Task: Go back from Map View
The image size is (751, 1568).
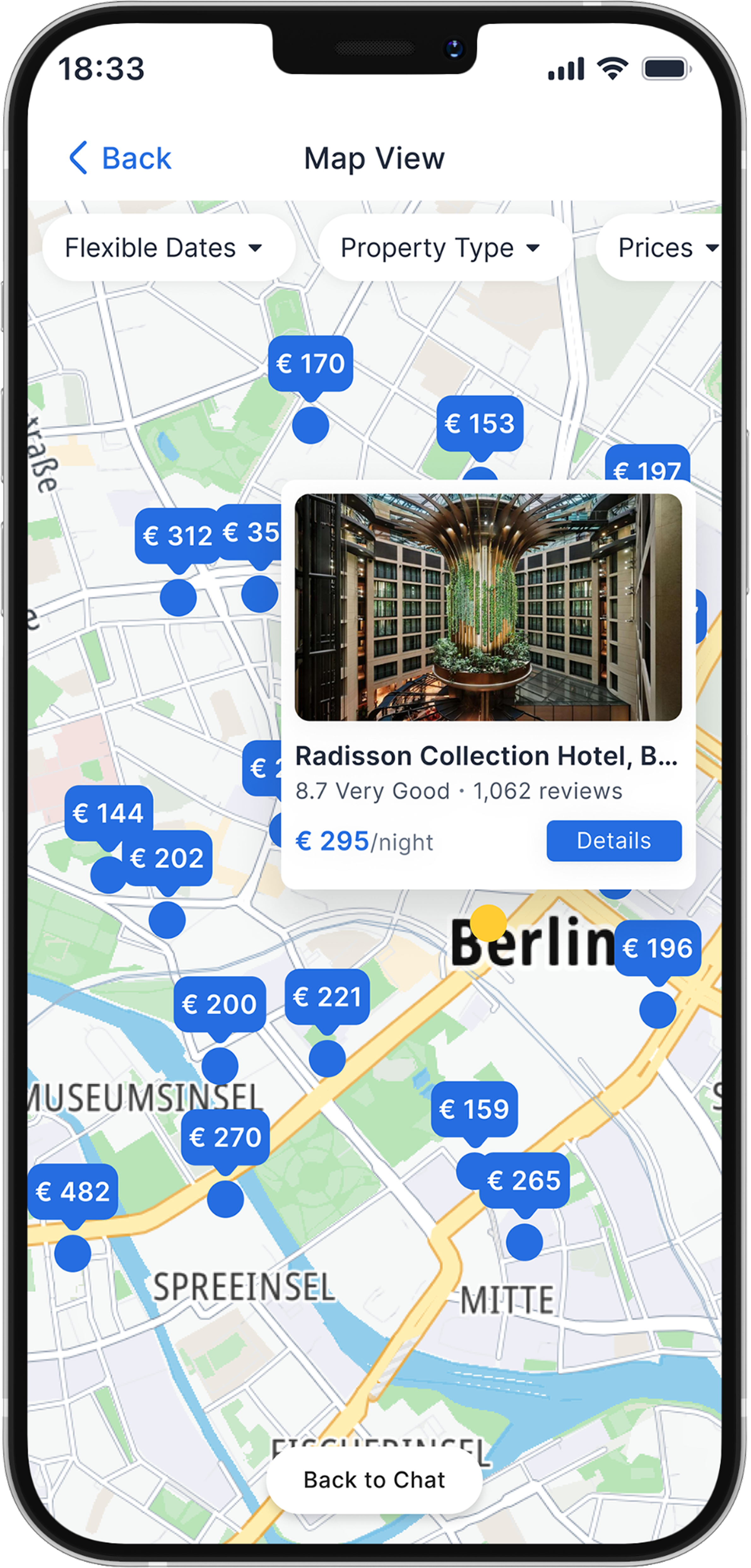Action: [x=119, y=158]
